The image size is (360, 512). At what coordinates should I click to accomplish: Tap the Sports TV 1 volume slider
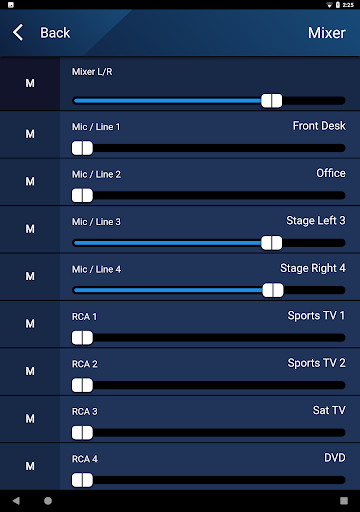[x=209, y=338]
